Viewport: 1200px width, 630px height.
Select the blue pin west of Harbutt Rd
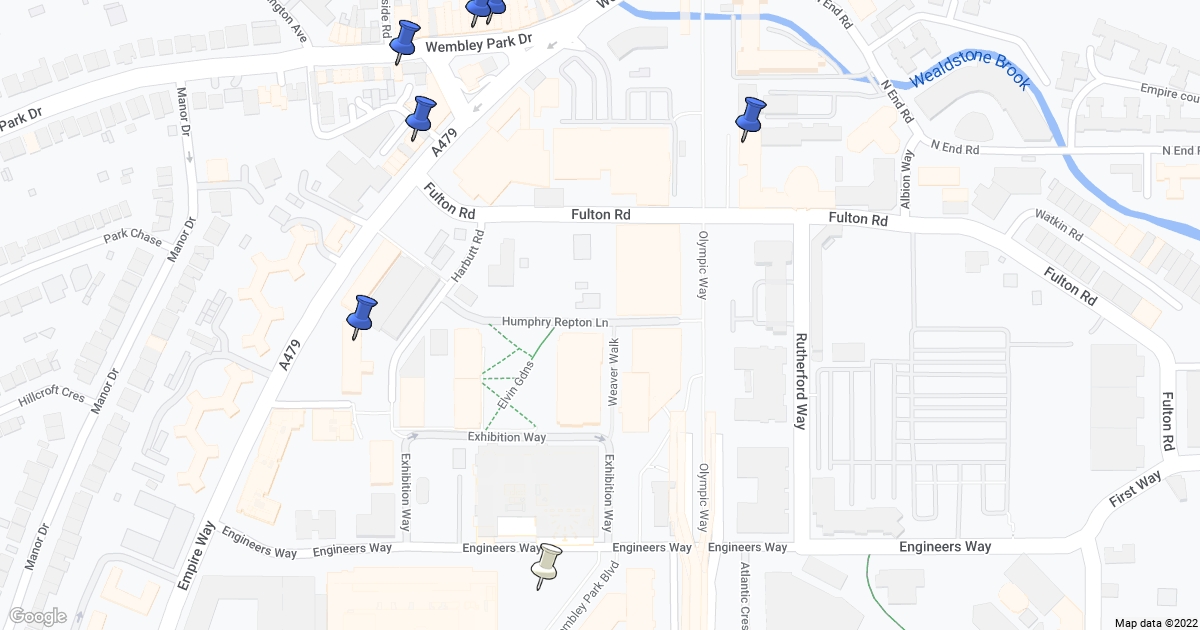(x=361, y=316)
